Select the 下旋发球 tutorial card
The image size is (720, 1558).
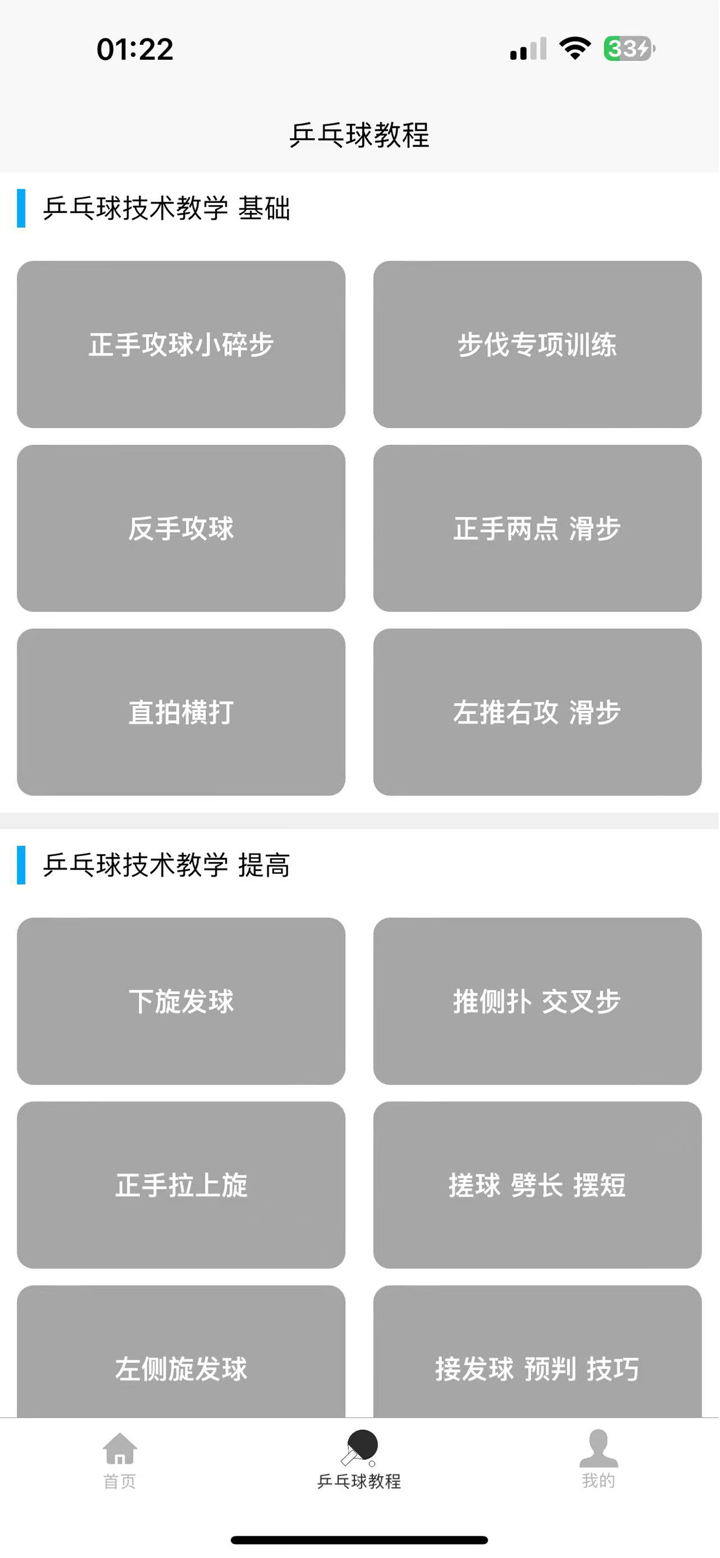(180, 1000)
